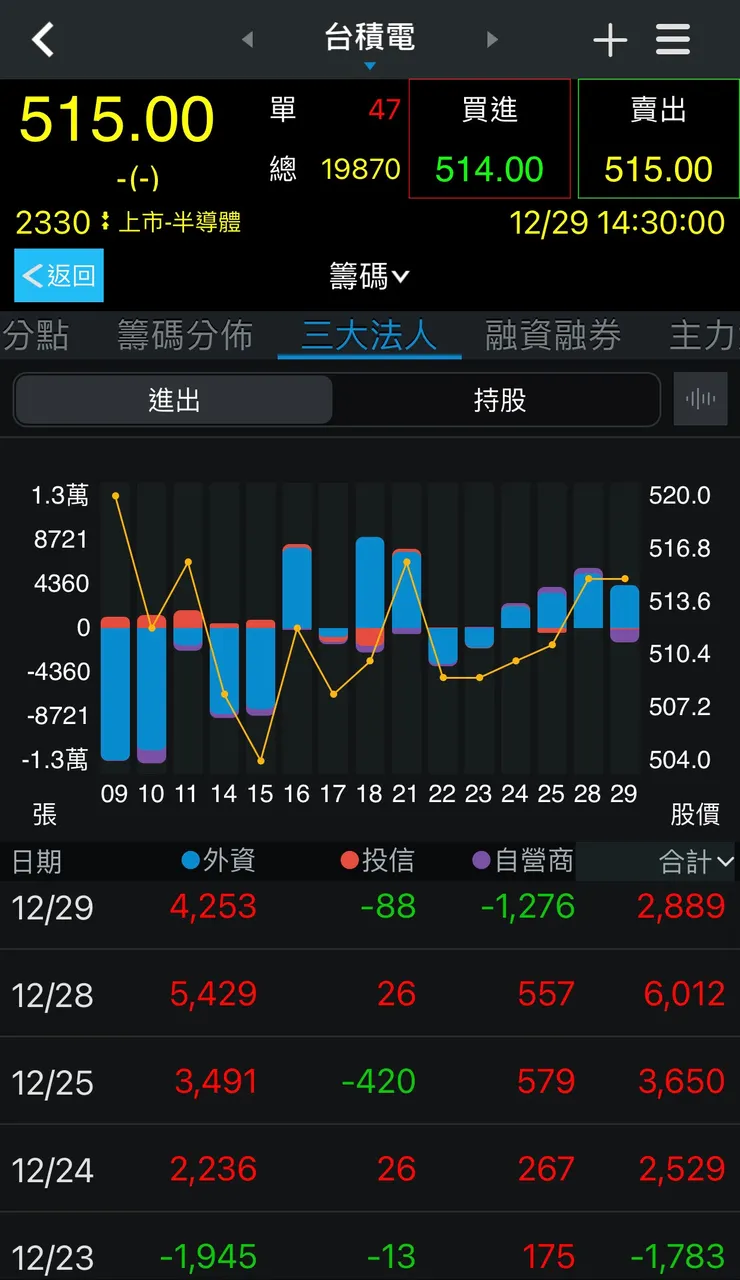740x1280 pixels.
Task: Select the 12/28 data row
Action: click(370, 993)
